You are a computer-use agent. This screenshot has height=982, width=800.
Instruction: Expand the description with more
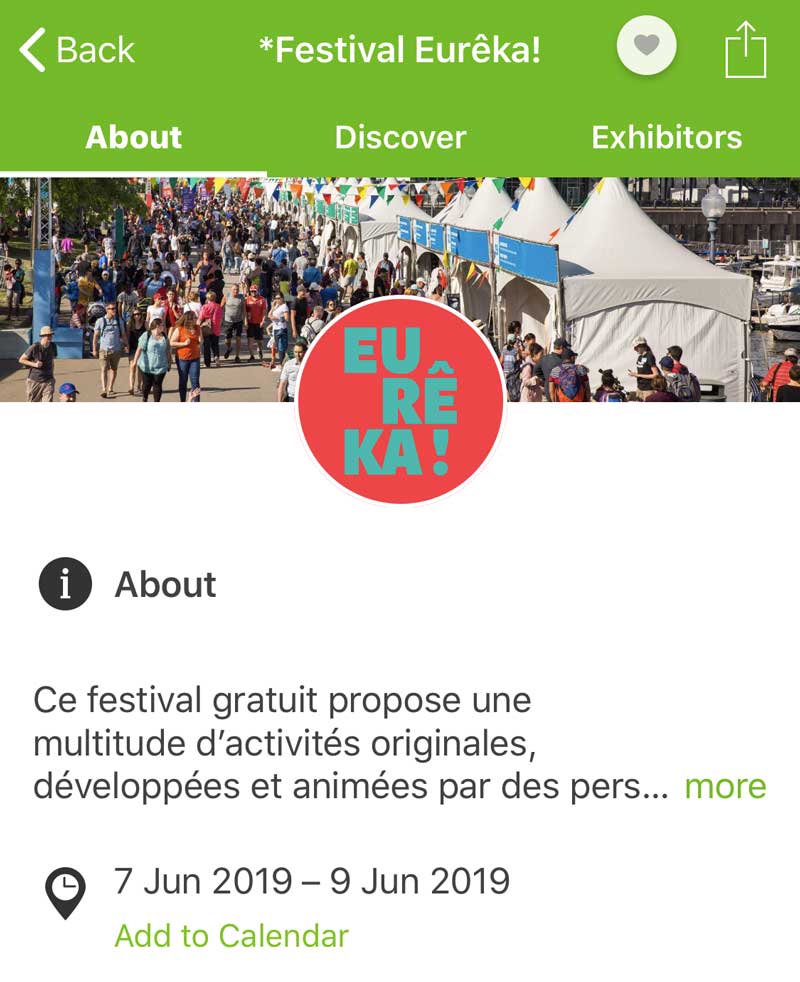click(725, 786)
